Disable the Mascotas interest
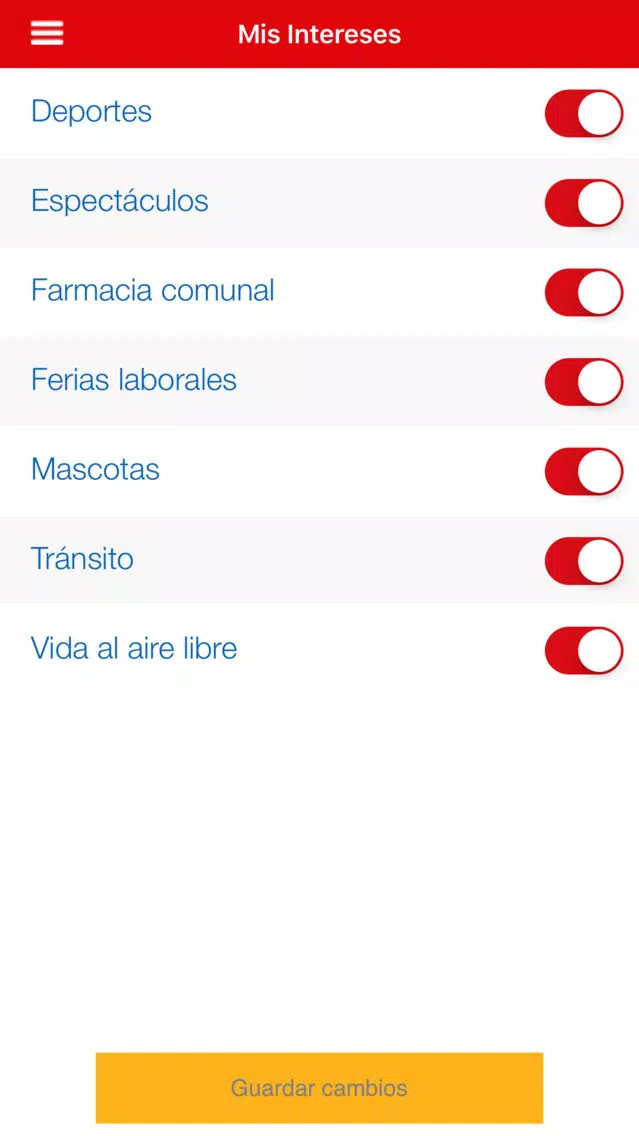 click(x=584, y=471)
